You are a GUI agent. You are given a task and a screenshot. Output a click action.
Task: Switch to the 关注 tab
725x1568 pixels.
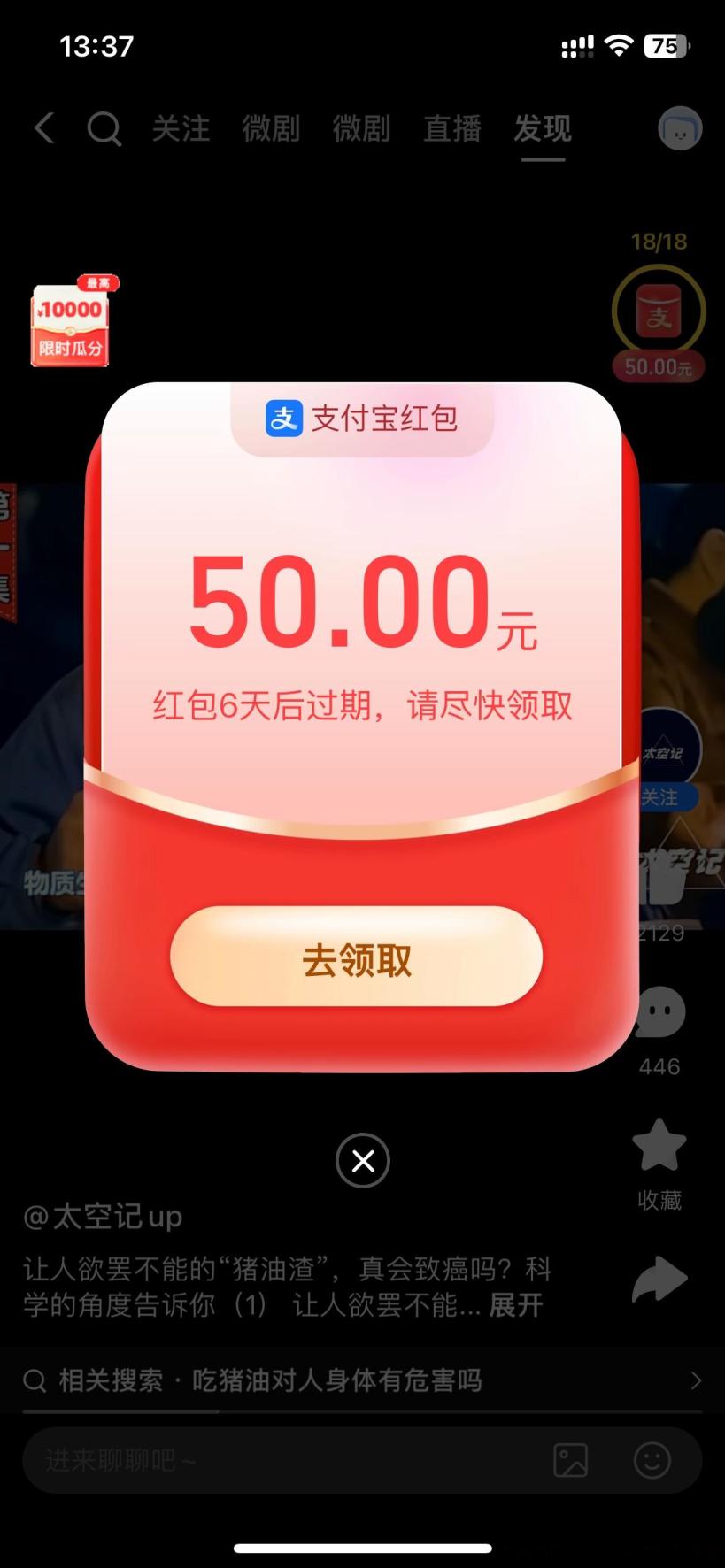[x=181, y=129]
